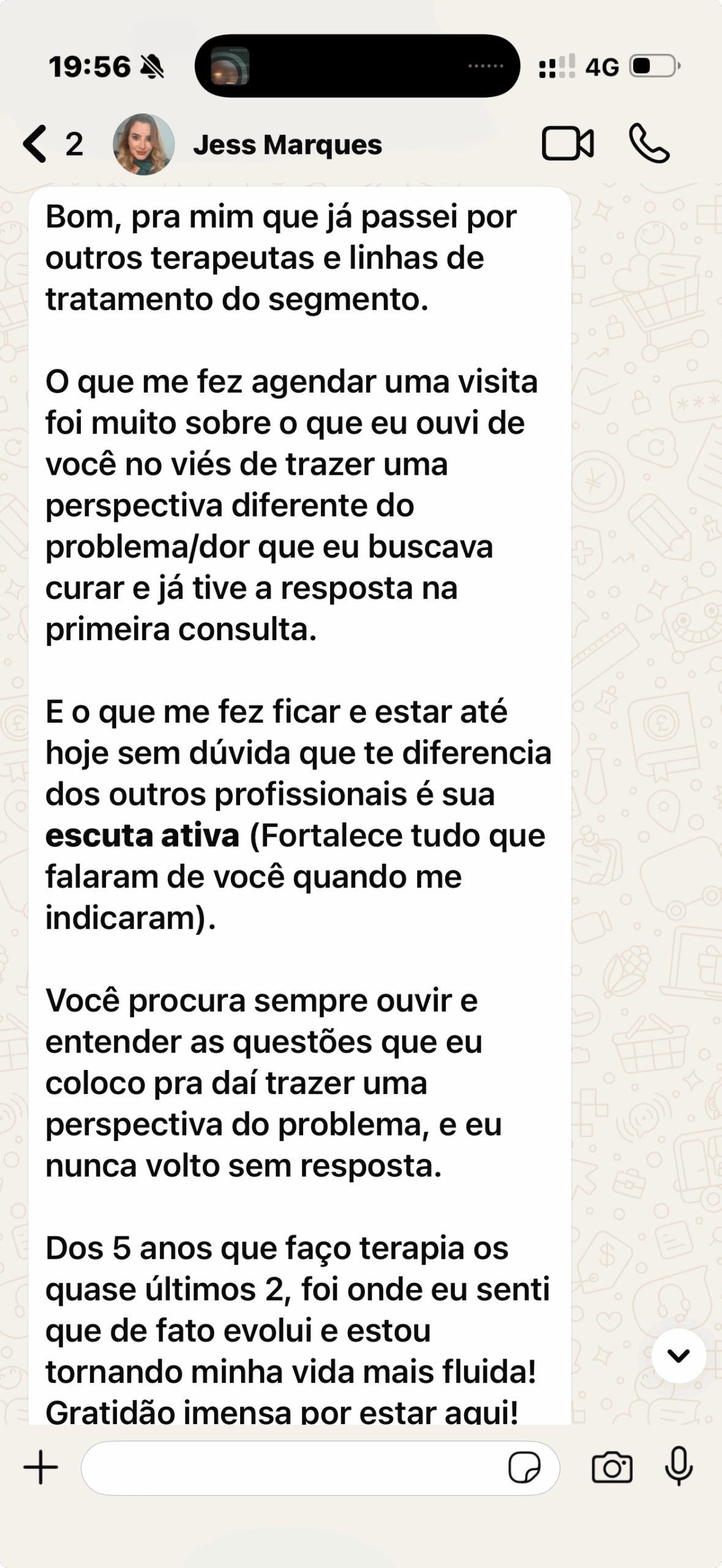Start a voice call with Jess Marques
Image resolution: width=722 pixels, height=1568 pixels.
(x=649, y=144)
